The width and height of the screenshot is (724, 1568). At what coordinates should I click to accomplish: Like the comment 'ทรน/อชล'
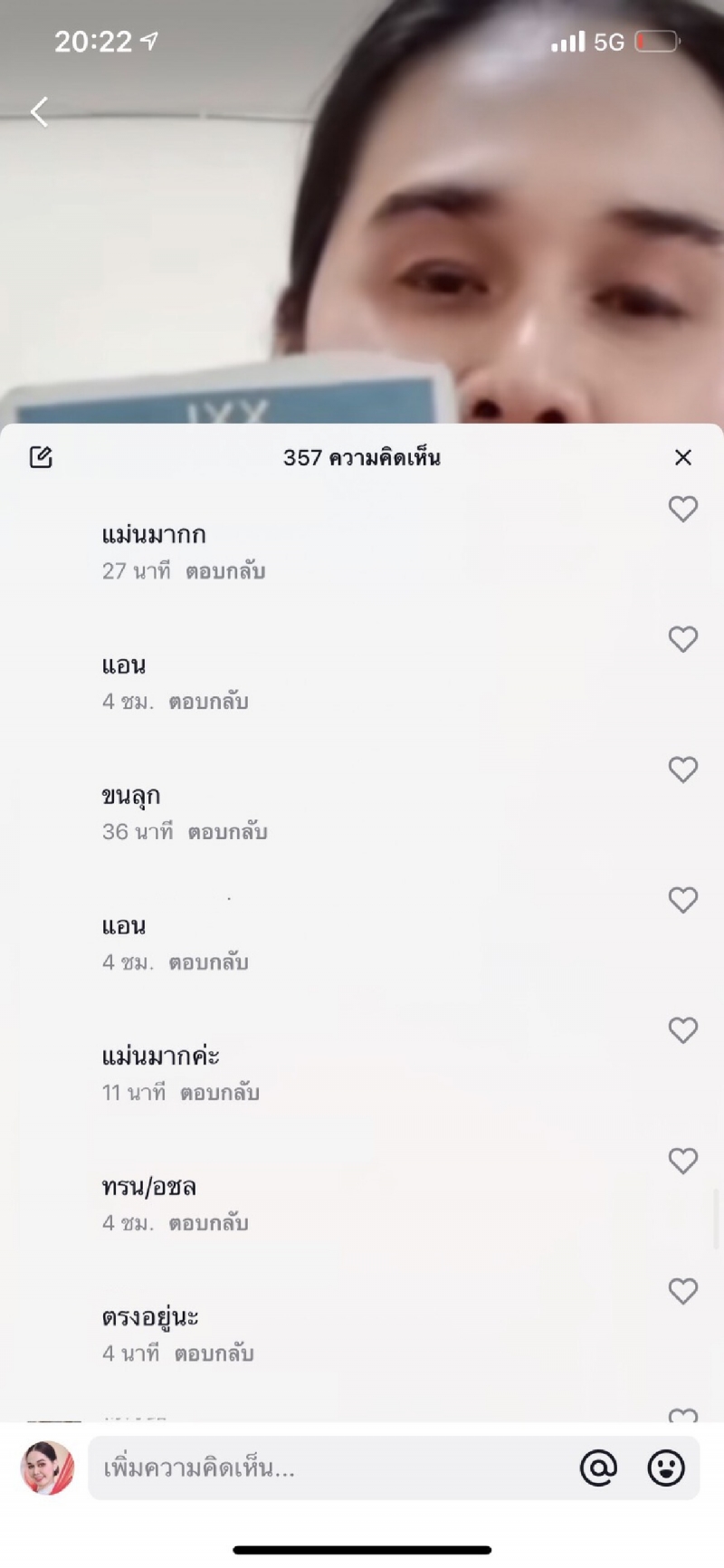click(683, 1161)
